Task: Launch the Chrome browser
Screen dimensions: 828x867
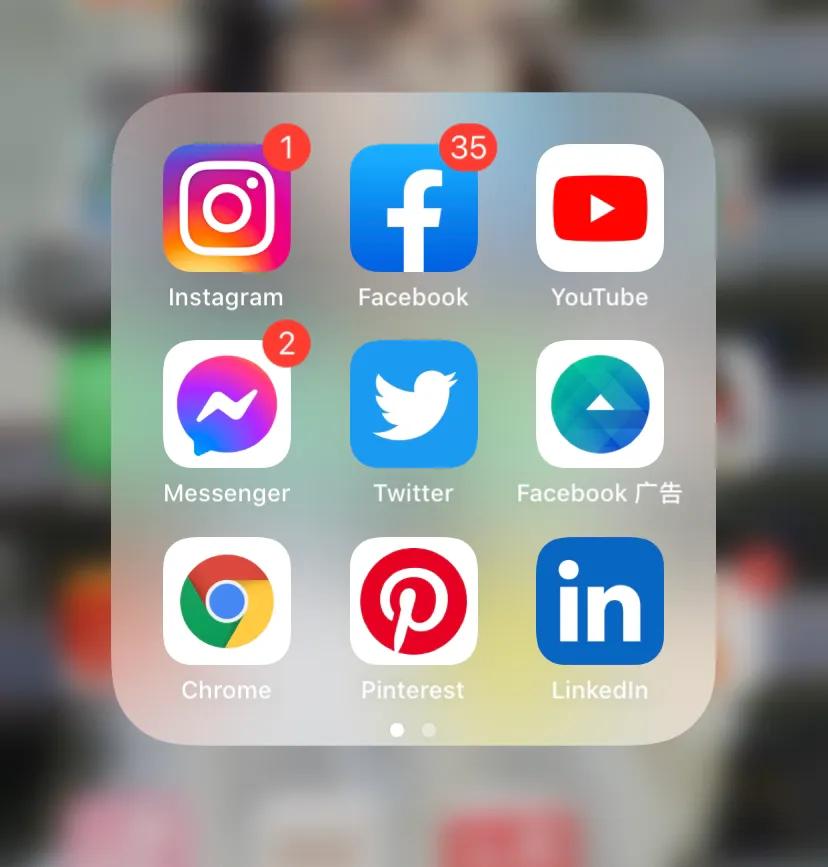Action: pyautogui.click(x=226, y=601)
